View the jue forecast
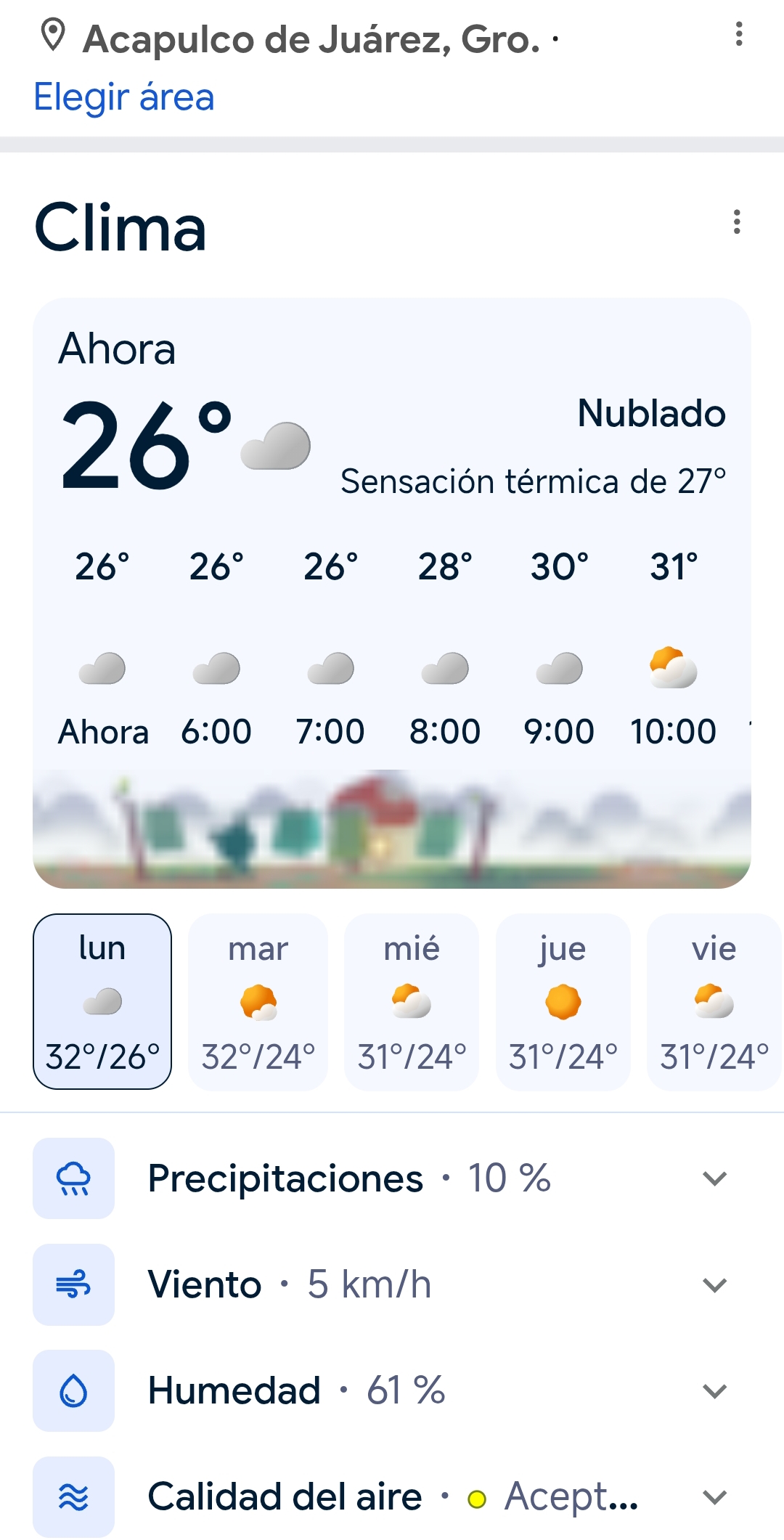 563,1001
